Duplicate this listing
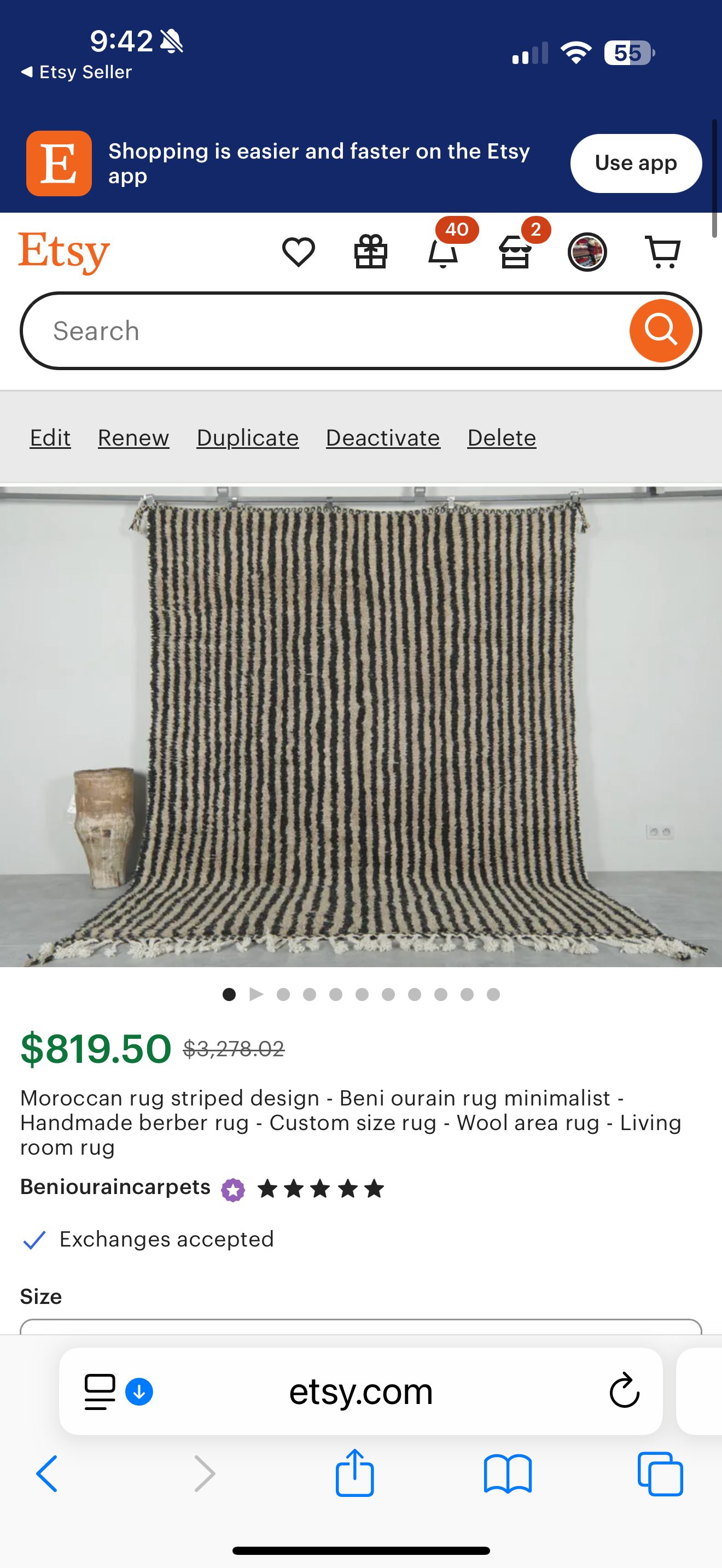 pos(247,438)
